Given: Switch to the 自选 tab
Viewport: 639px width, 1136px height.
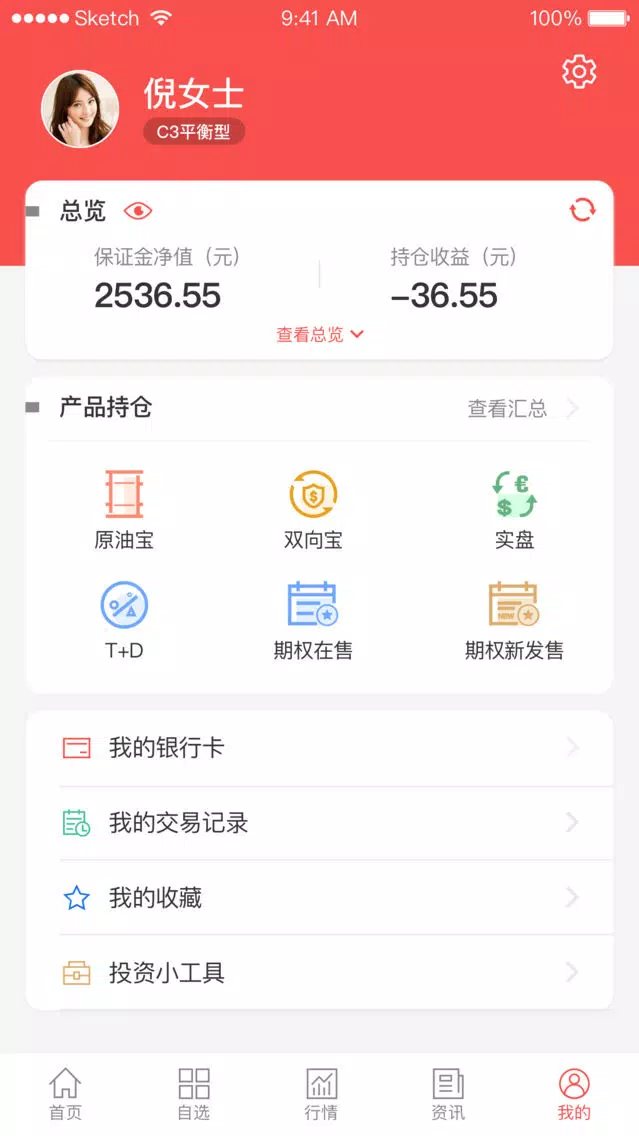Looking at the screenshot, I should click(x=193, y=1094).
